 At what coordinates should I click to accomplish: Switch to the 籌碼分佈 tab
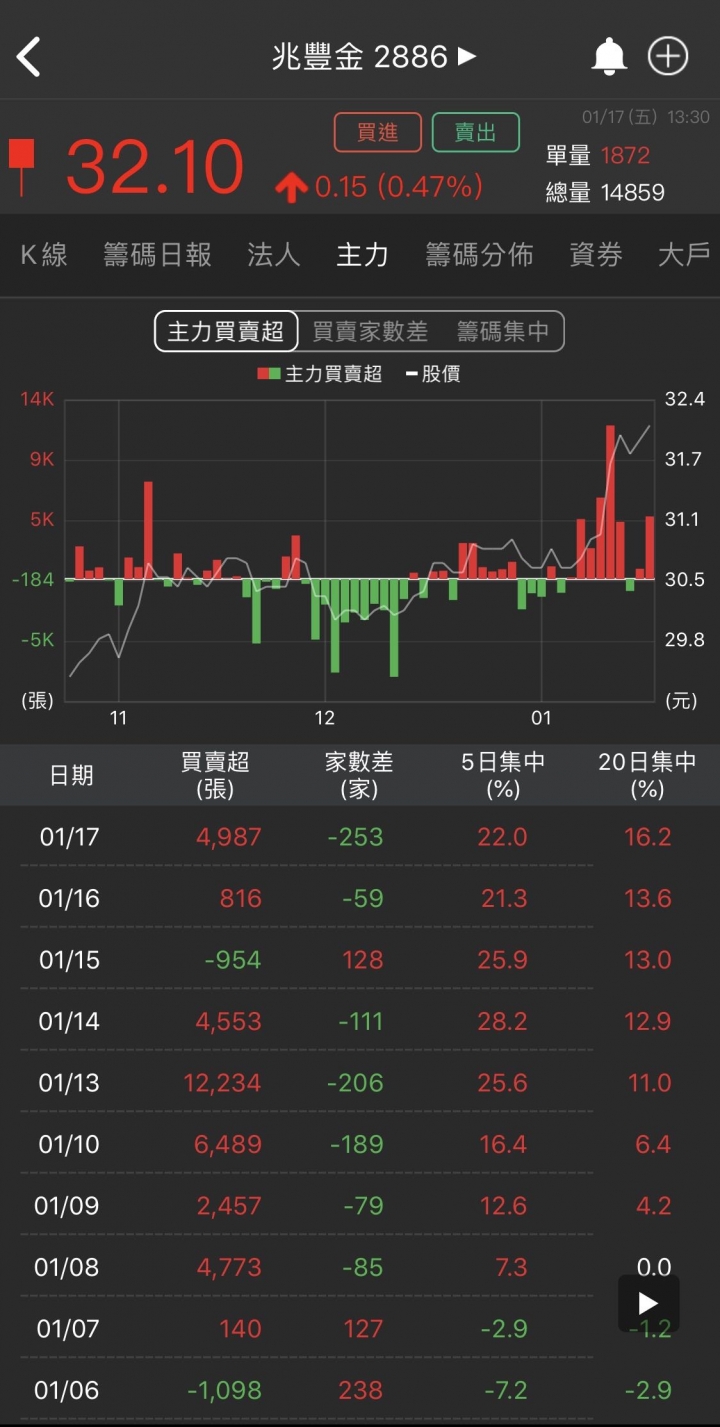[479, 255]
